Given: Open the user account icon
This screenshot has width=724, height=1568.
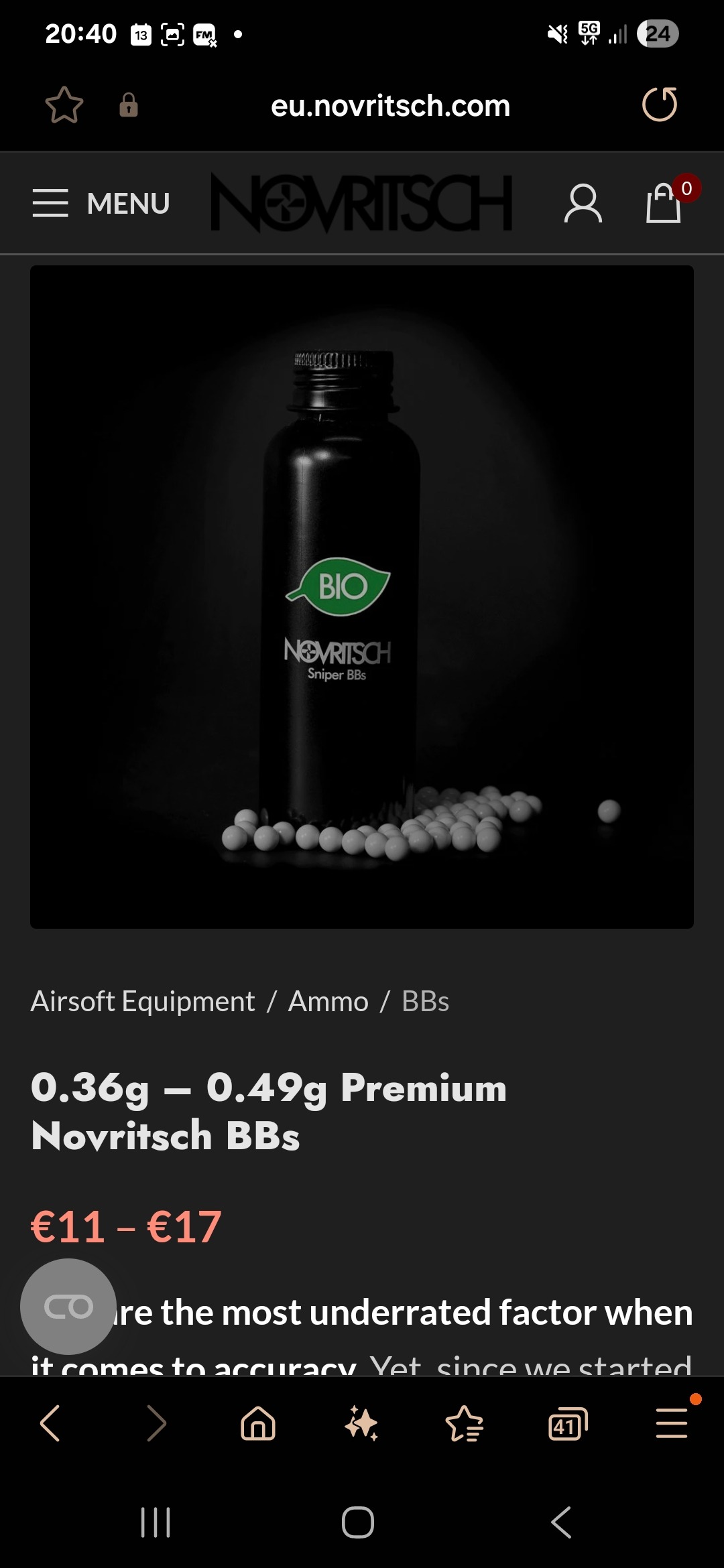Looking at the screenshot, I should (x=583, y=203).
